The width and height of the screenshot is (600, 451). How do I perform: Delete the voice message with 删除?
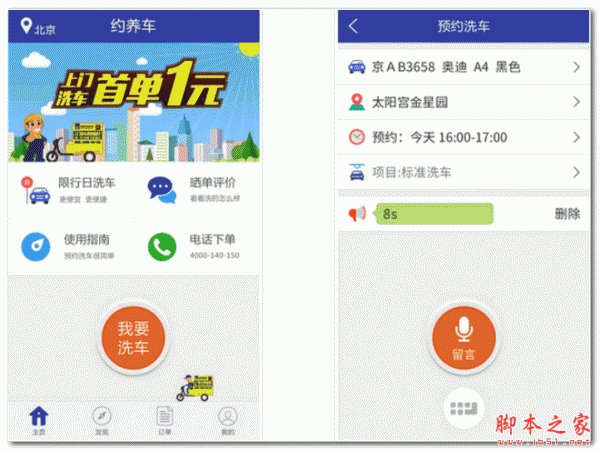pos(567,214)
